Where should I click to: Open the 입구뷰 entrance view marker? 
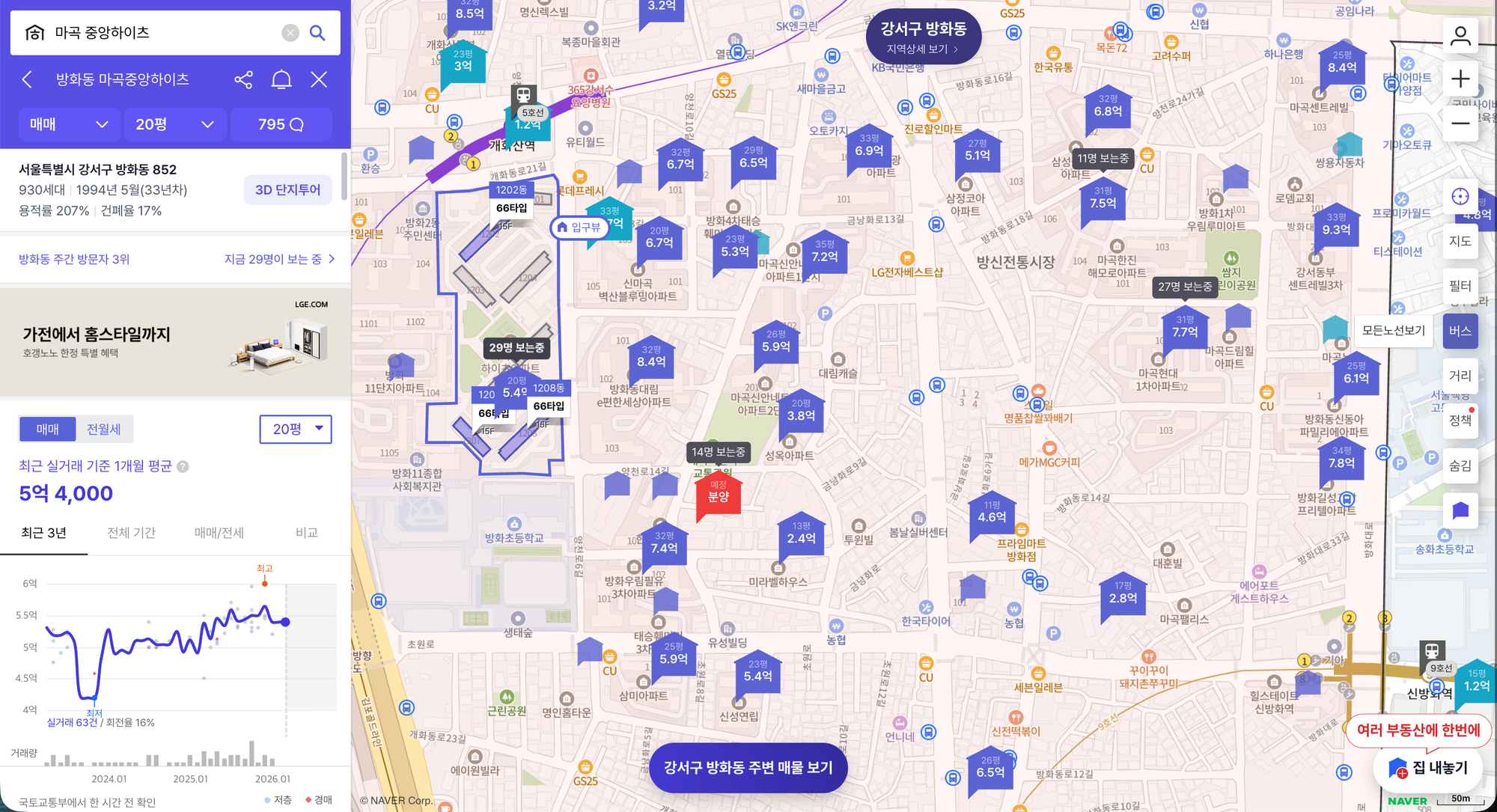(x=578, y=228)
